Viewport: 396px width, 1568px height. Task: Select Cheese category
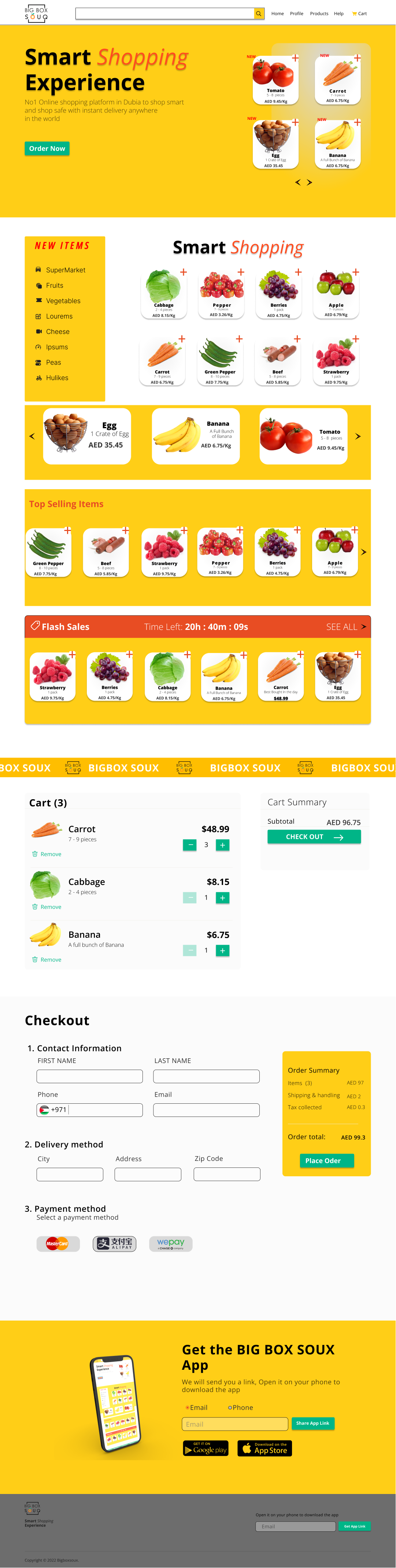57,332
